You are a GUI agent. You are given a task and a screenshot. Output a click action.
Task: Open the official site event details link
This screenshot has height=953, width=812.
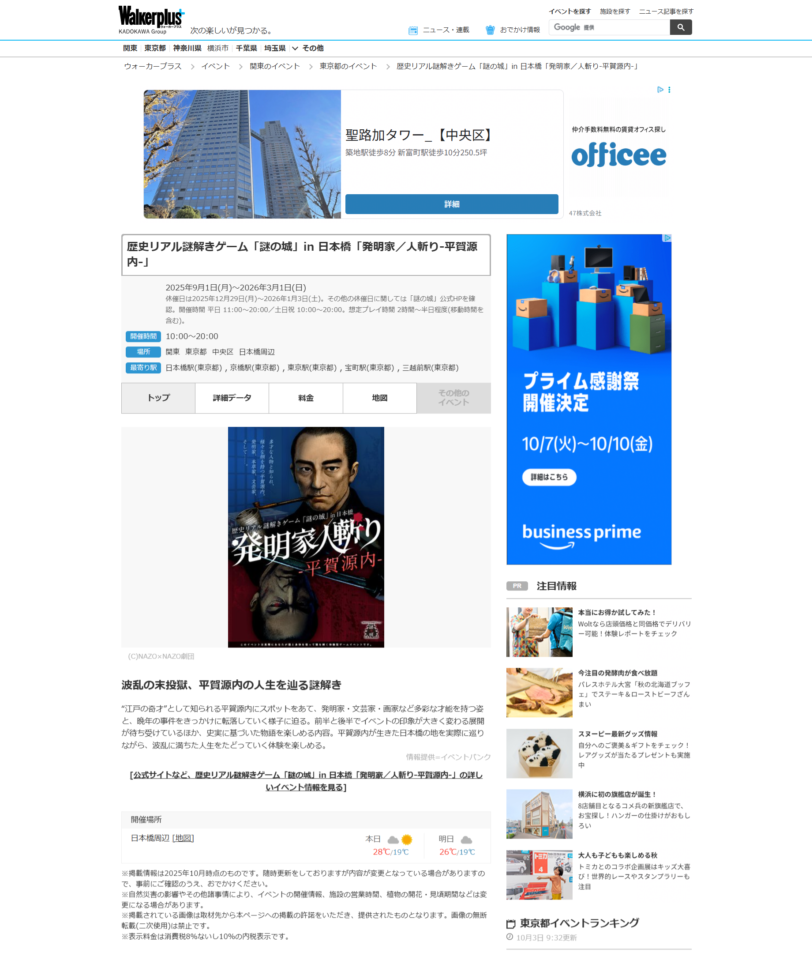coord(306,781)
